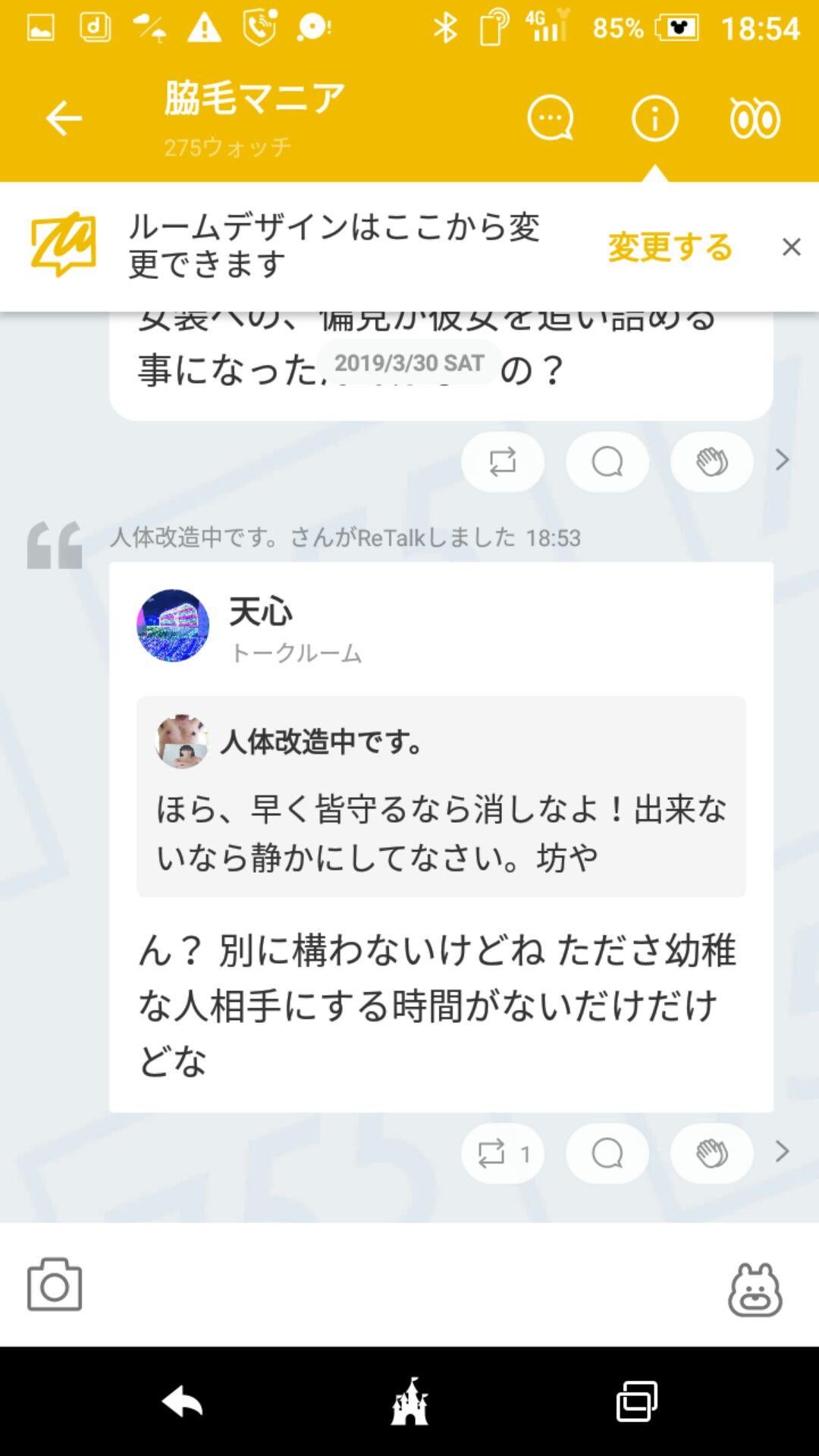The height and width of the screenshot is (1456, 819).
Task: Dismiss the room design banner with ×
Action: tap(791, 248)
